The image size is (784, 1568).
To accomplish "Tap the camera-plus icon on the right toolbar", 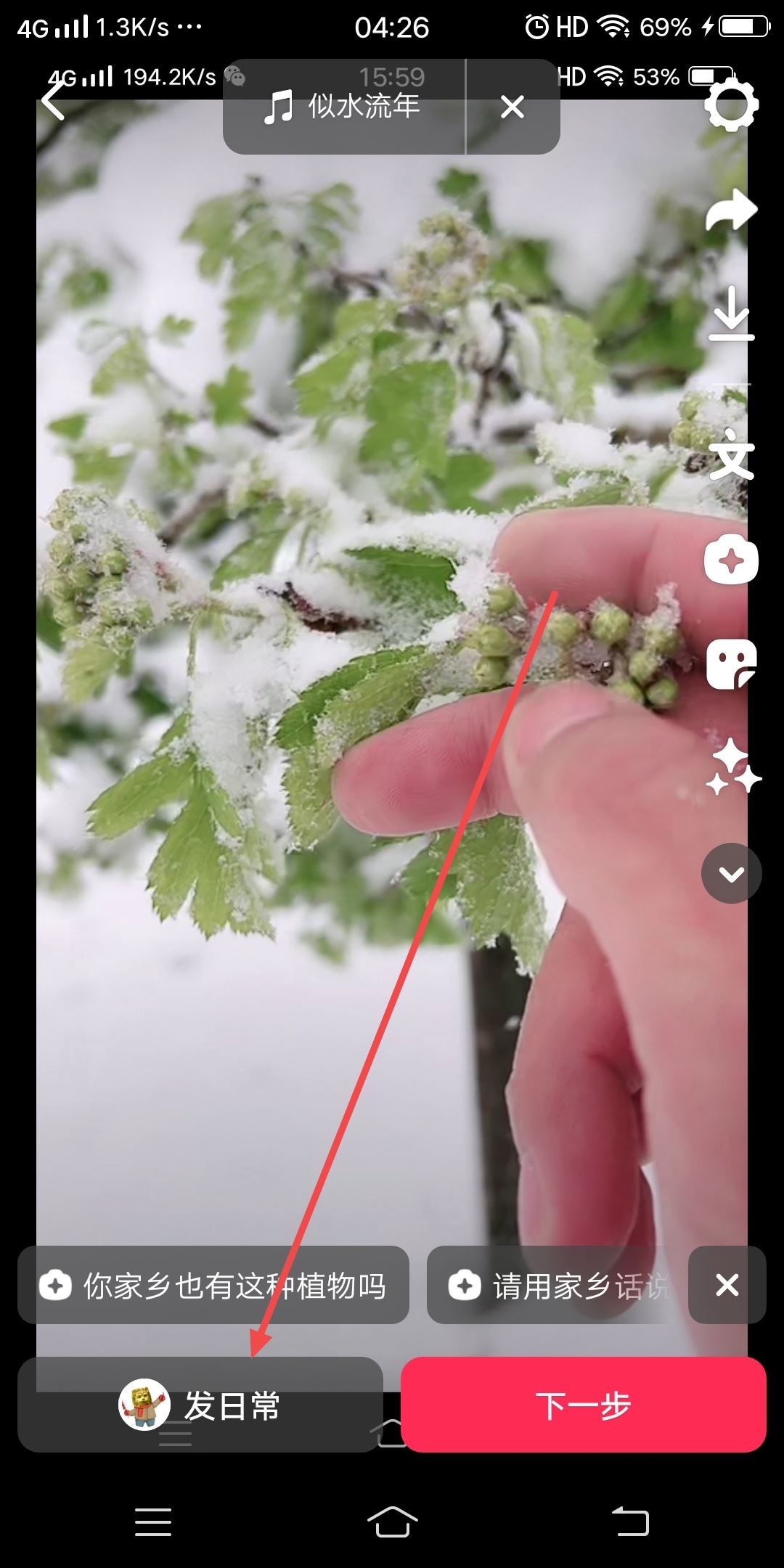I will [x=731, y=560].
